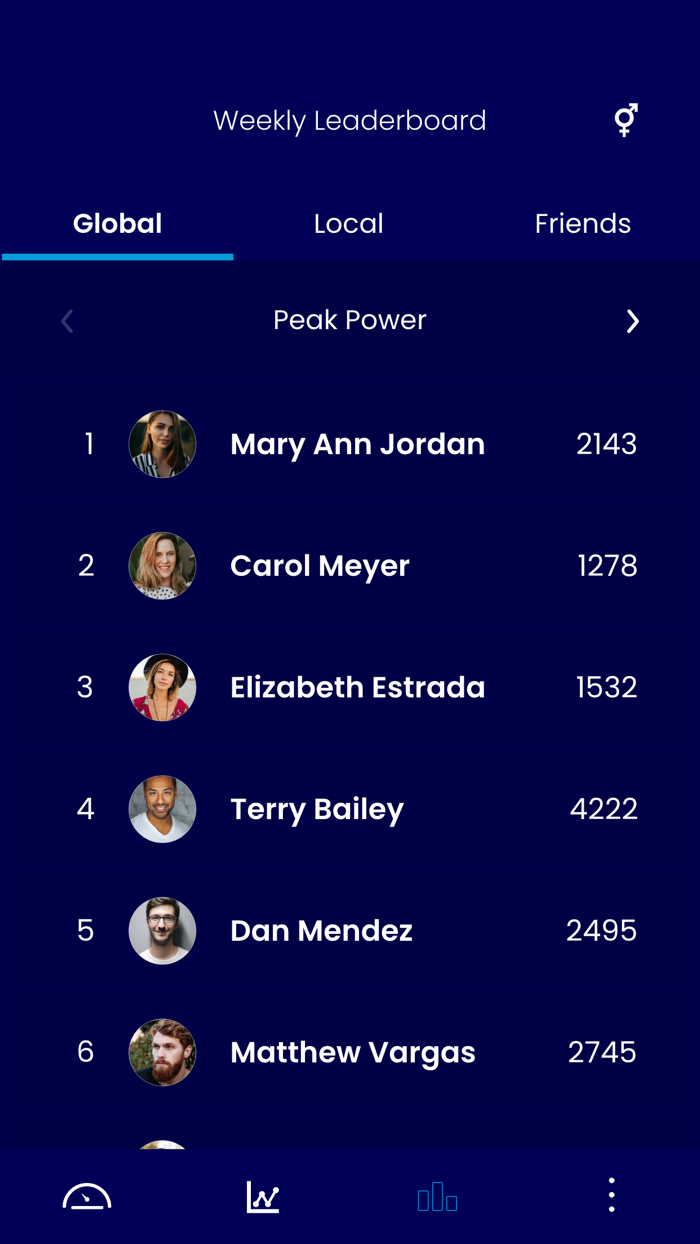Go to previous metric before Peak Power
Viewport: 700px width, 1244px height.
[67, 321]
